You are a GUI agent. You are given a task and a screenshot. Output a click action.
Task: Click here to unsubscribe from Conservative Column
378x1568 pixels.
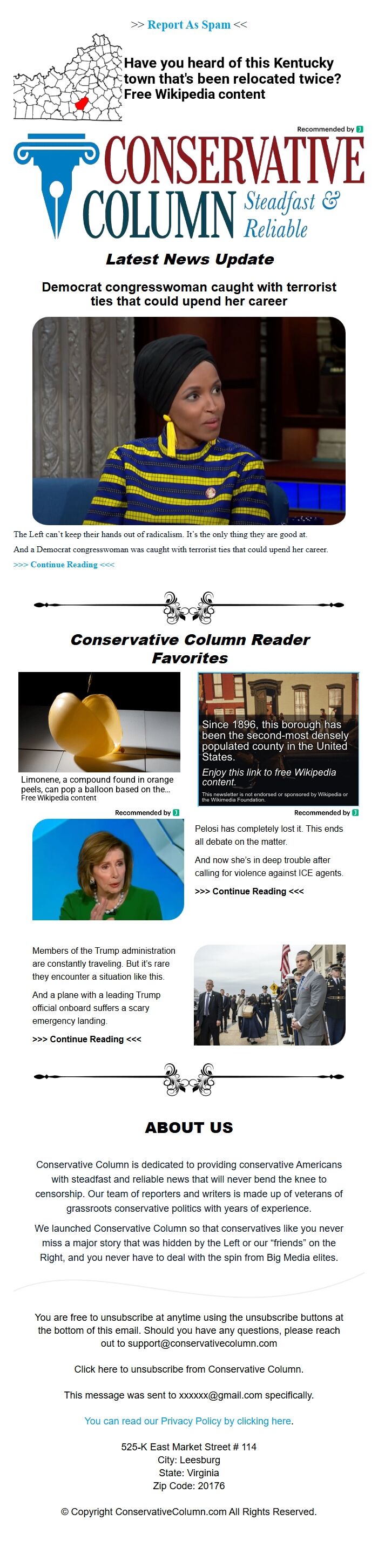[x=188, y=1369]
